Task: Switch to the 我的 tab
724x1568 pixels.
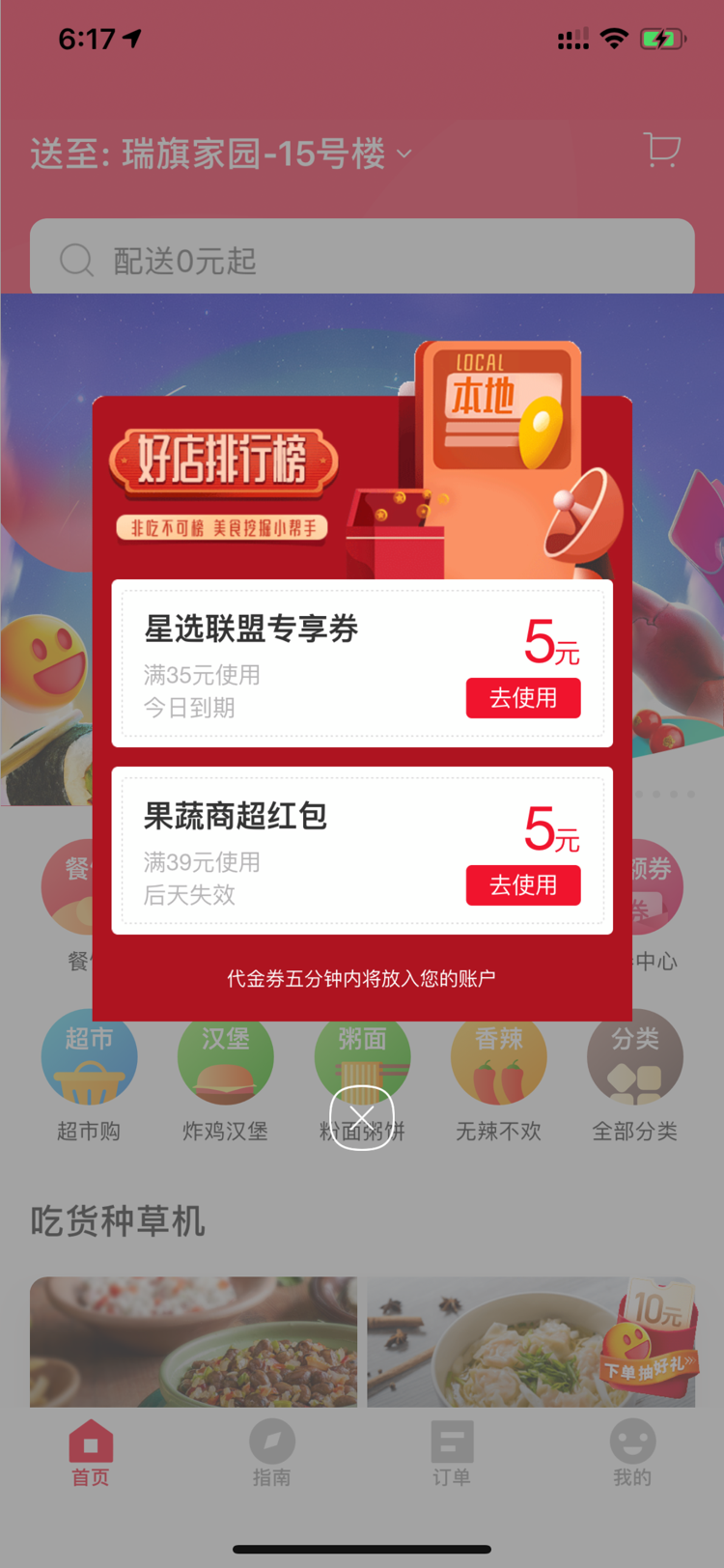Action: [632, 1452]
